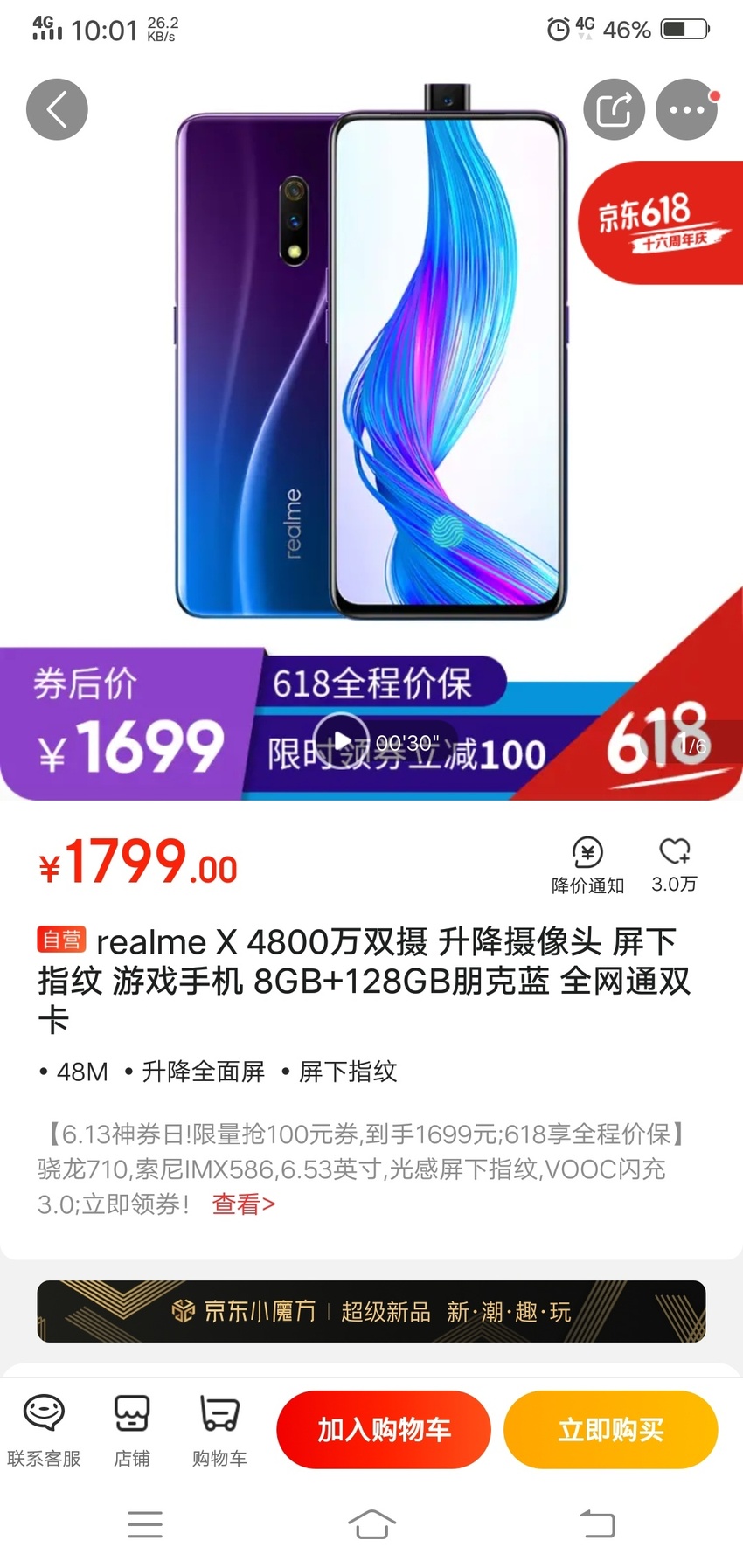Contact customer service via 联系客服
This screenshot has height=1568, width=743.
tap(44, 1431)
